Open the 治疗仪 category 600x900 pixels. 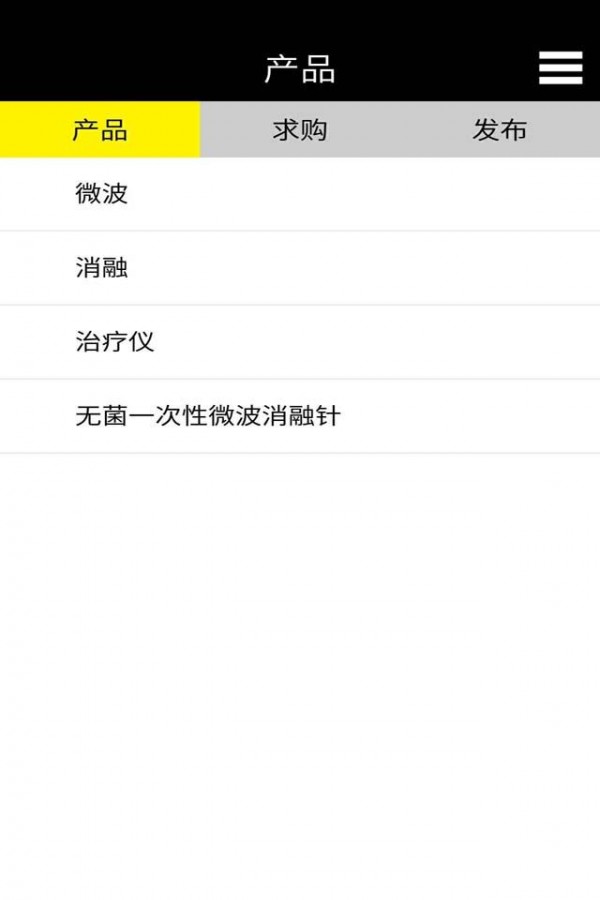coord(300,342)
